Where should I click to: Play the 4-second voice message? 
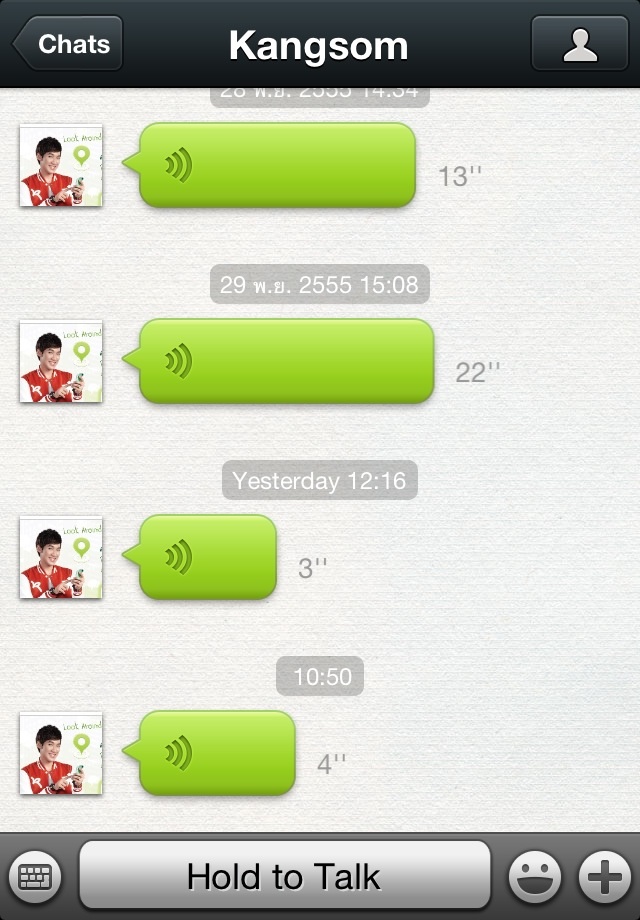(x=217, y=753)
